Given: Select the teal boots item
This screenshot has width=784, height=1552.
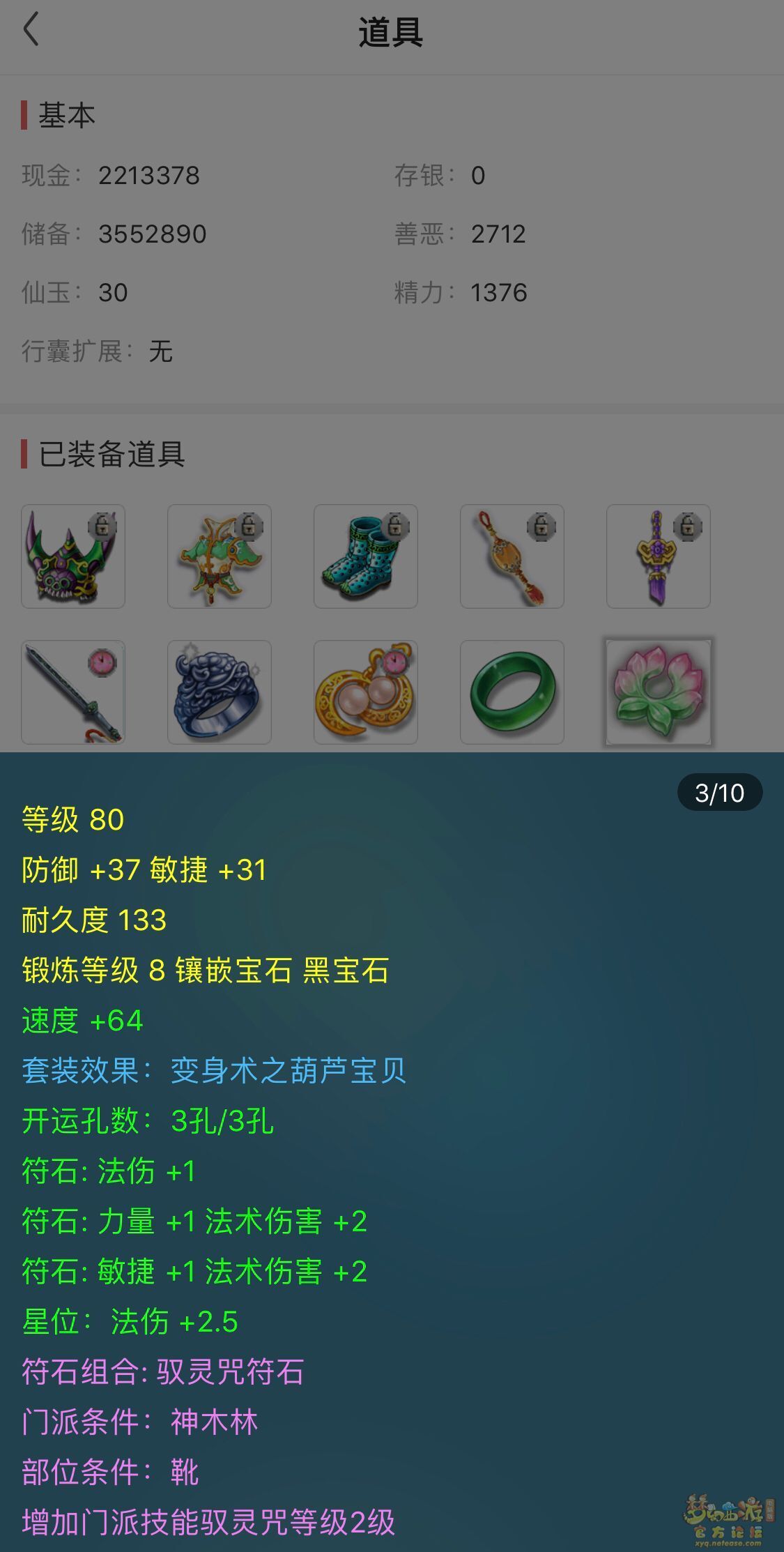Looking at the screenshot, I should pyautogui.click(x=366, y=556).
